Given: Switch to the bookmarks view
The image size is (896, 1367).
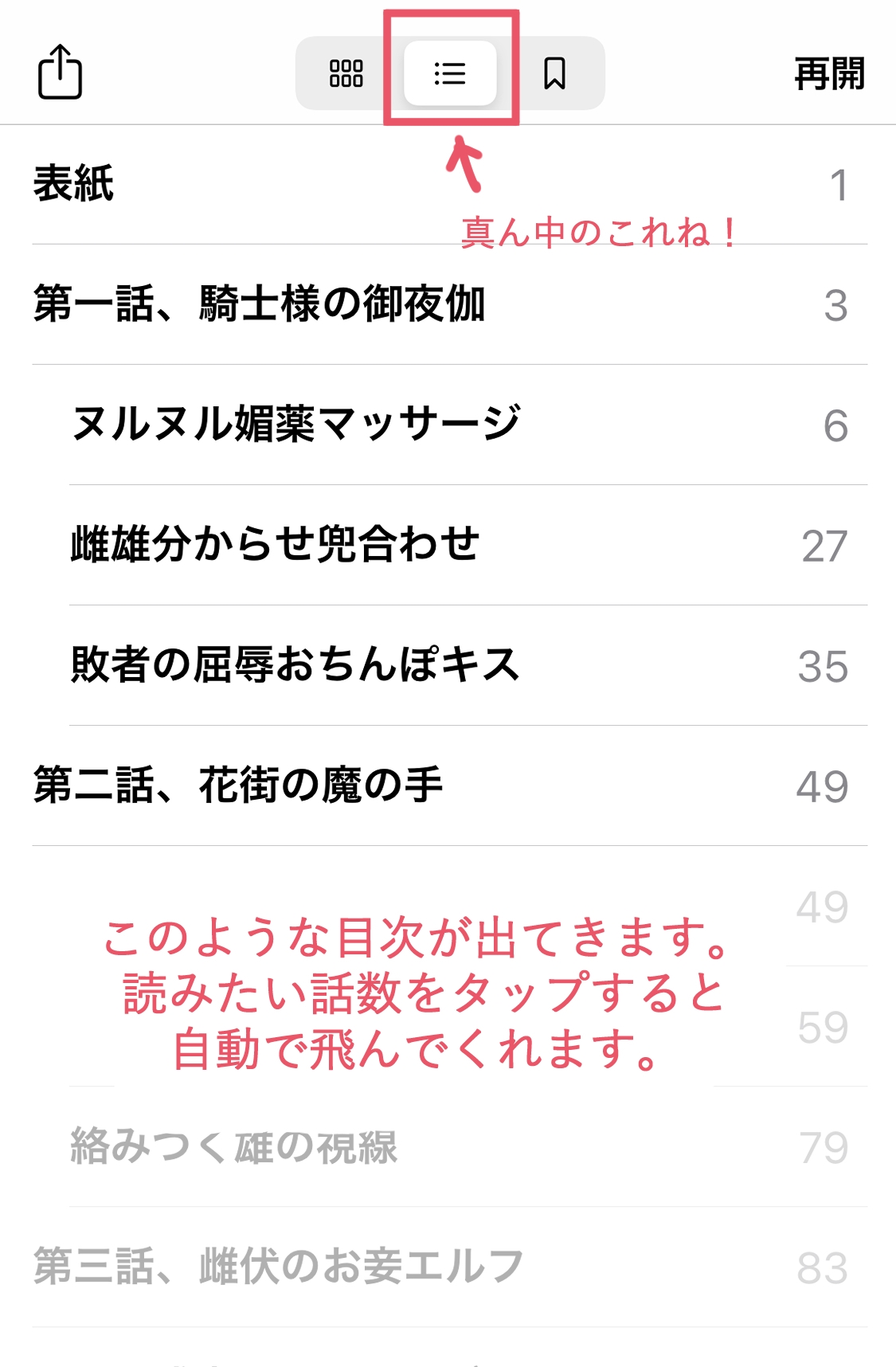Looking at the screenshot, I should [x=554, y=73].
